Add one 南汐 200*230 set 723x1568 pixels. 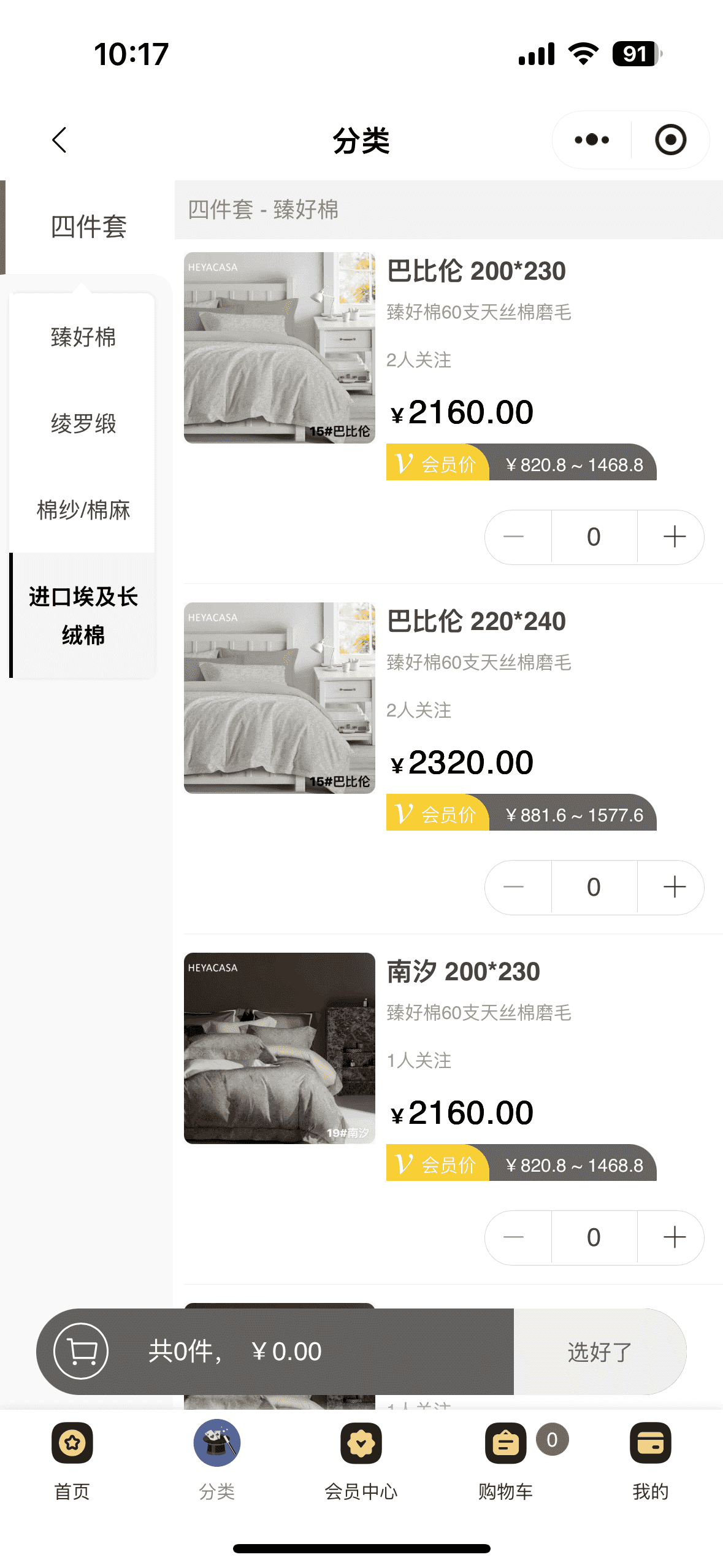[x=674, y=1237]
